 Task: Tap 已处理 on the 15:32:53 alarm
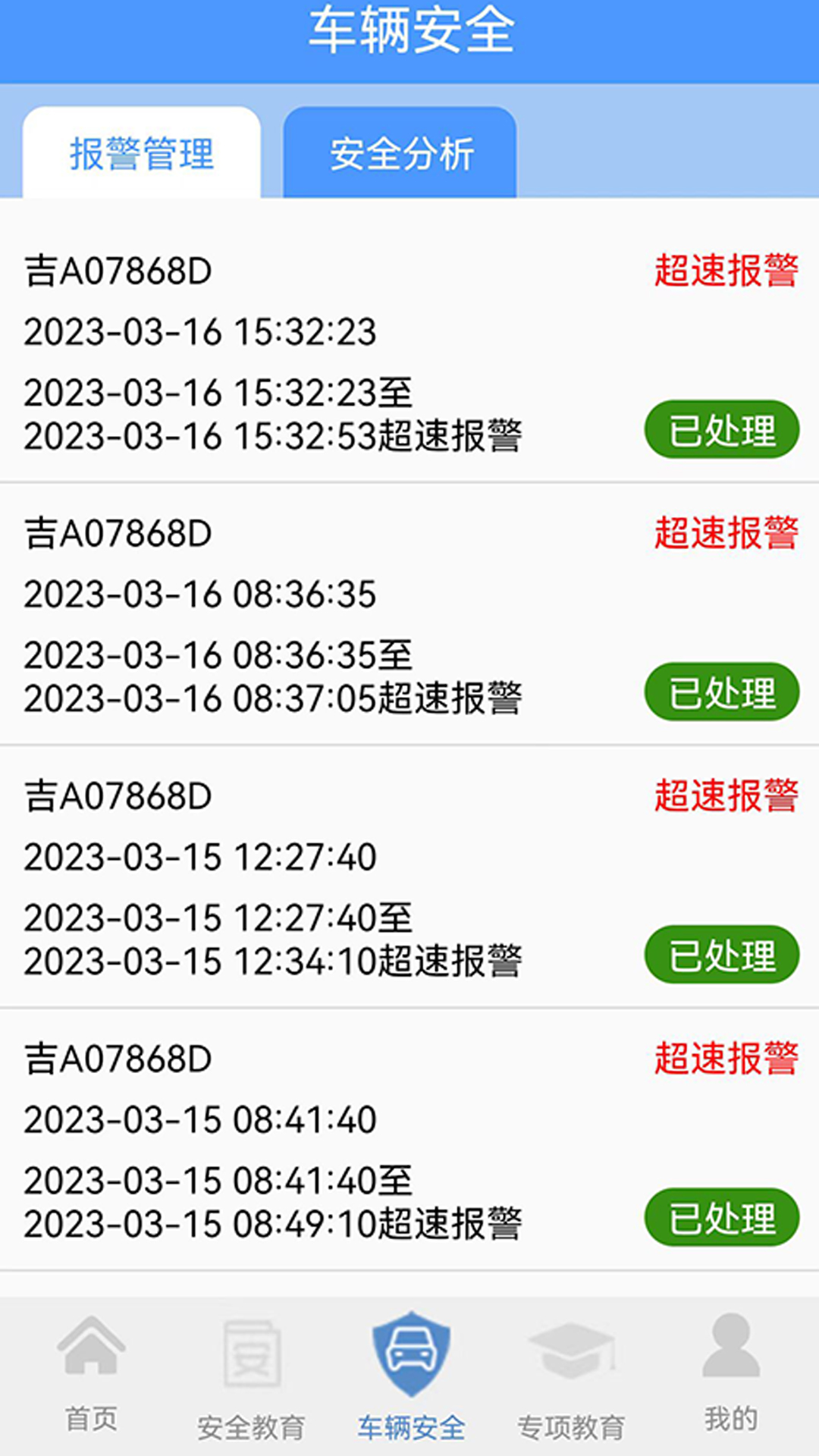[x=722, y=430]
